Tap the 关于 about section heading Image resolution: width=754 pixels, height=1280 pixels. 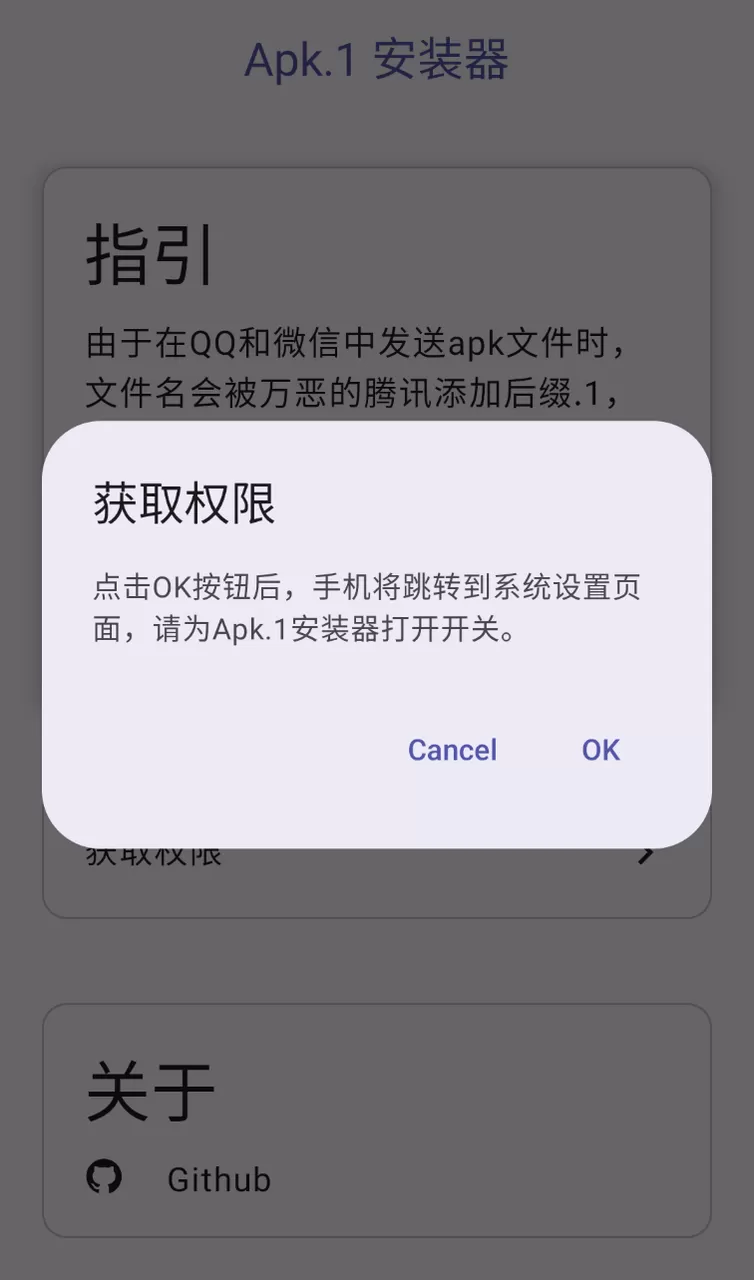click(152, 1093)
